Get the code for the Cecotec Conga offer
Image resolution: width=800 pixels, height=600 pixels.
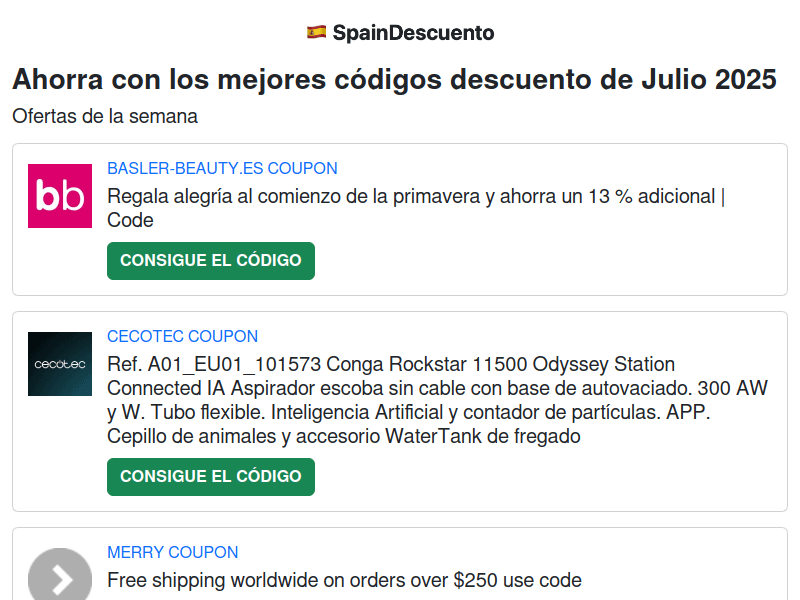[211, 476]
